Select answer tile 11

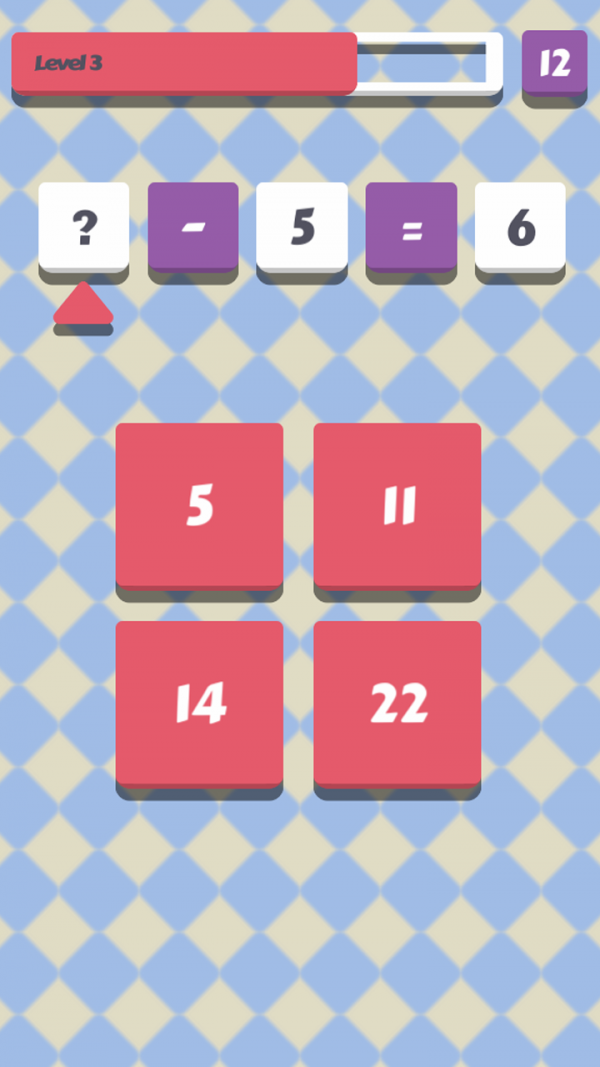397,504
